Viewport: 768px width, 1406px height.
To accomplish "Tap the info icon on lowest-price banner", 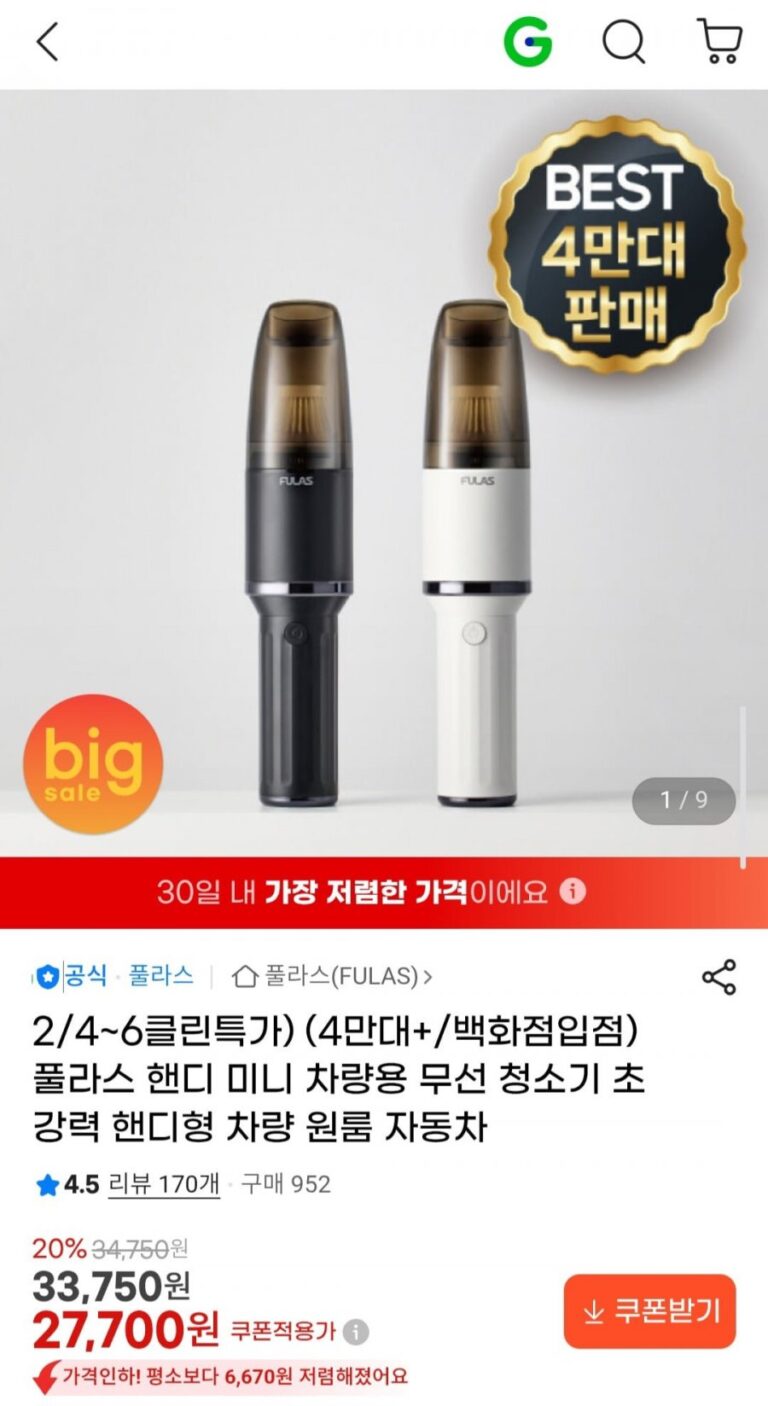I will 573,891.
